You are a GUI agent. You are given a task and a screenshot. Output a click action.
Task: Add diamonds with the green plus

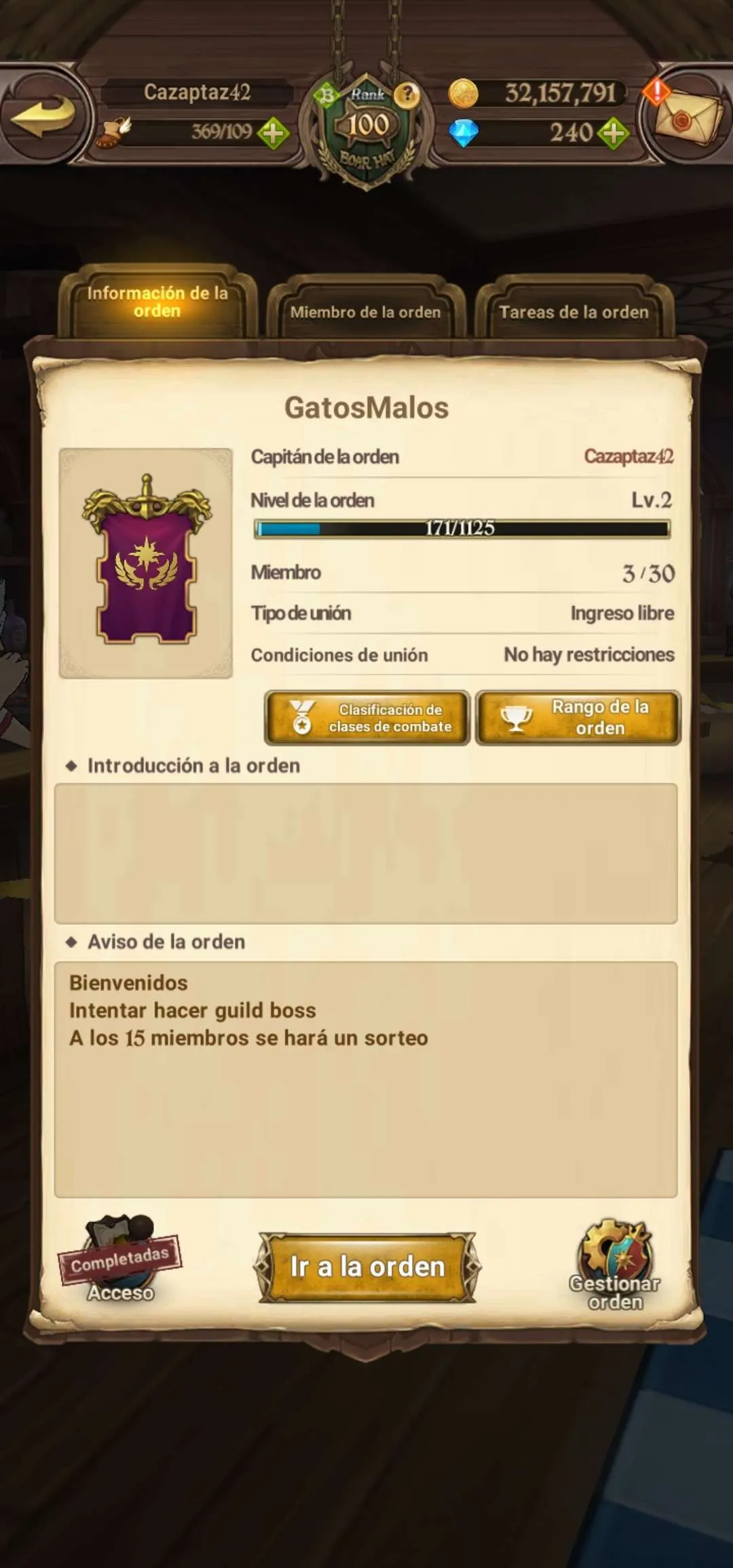click(x=614, y=133)
